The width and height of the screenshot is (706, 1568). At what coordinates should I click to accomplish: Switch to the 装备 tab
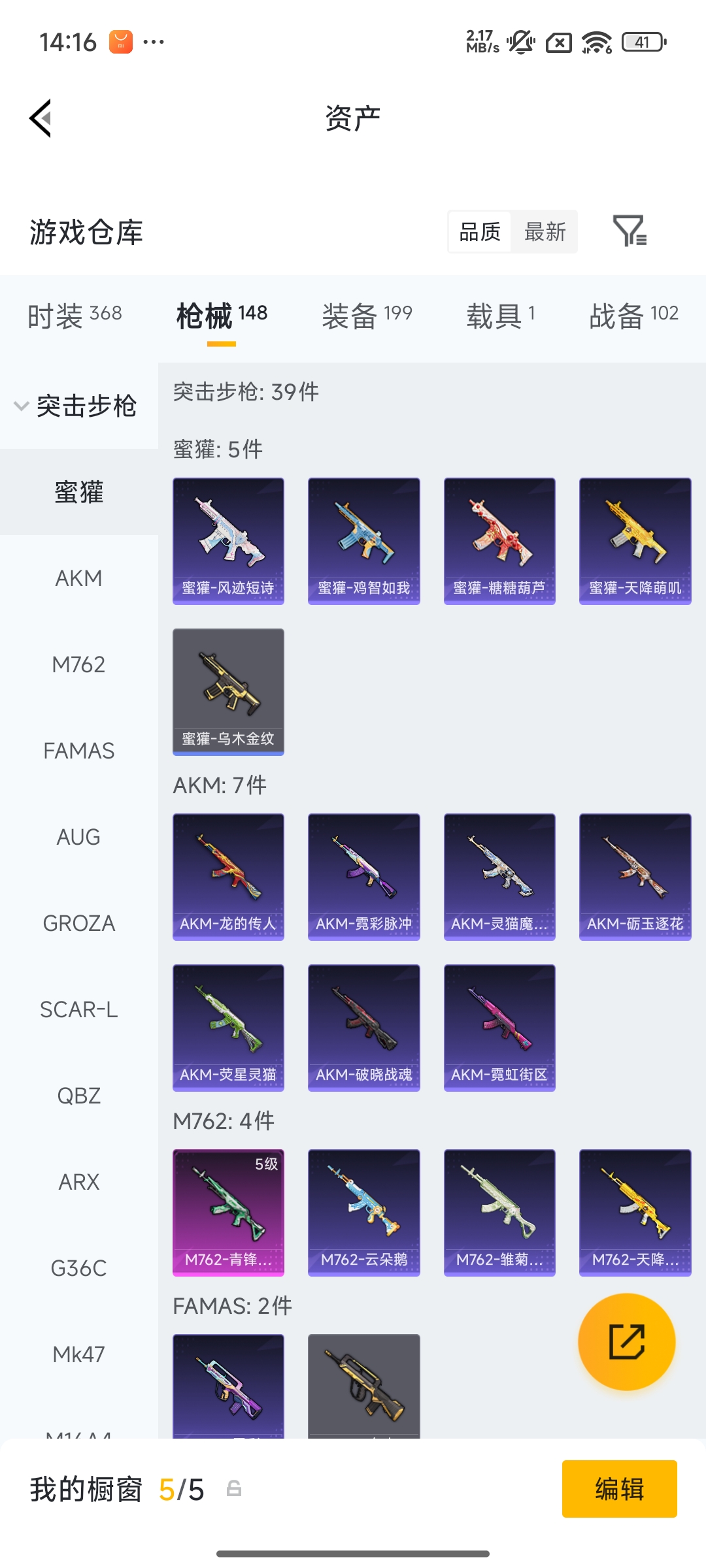click(x=367, y=316)
